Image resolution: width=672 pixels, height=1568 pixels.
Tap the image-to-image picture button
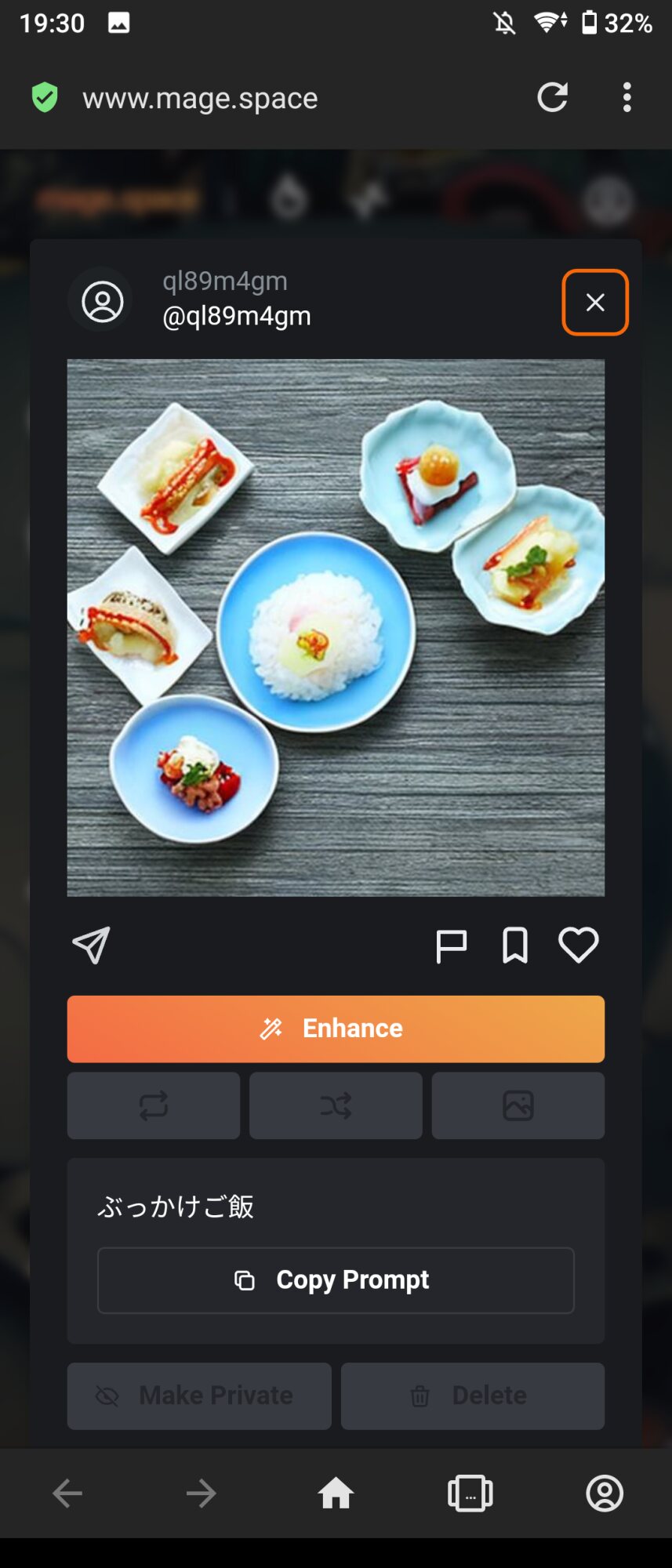tap(518, 1105)
